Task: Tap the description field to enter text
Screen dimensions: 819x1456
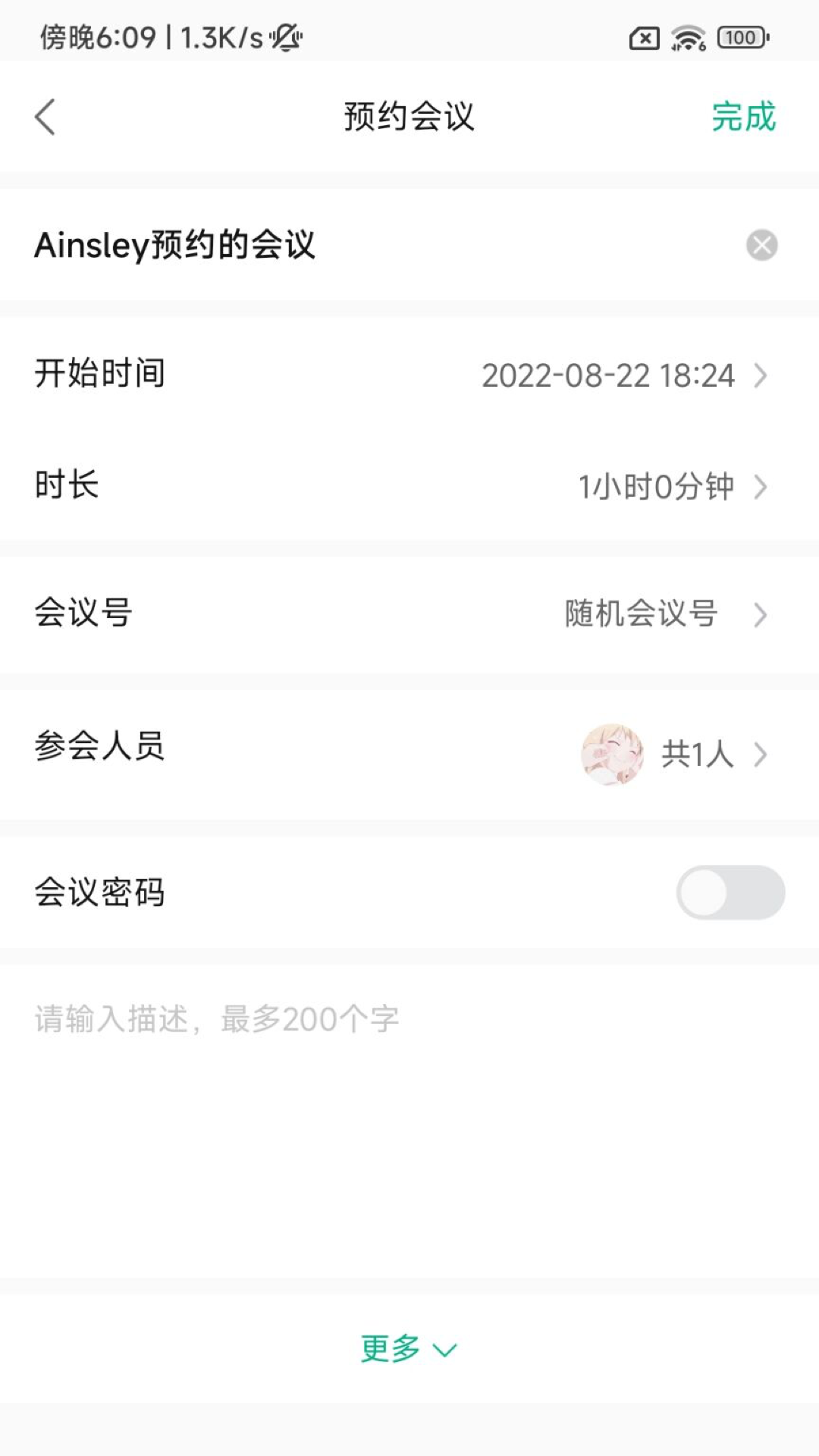Action: [x=303, y=1020]
